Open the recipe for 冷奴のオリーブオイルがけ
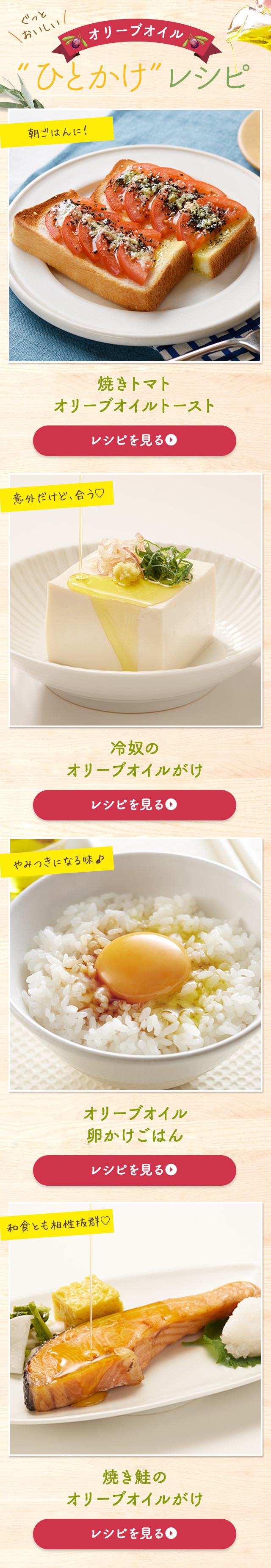 coord(134,805)
